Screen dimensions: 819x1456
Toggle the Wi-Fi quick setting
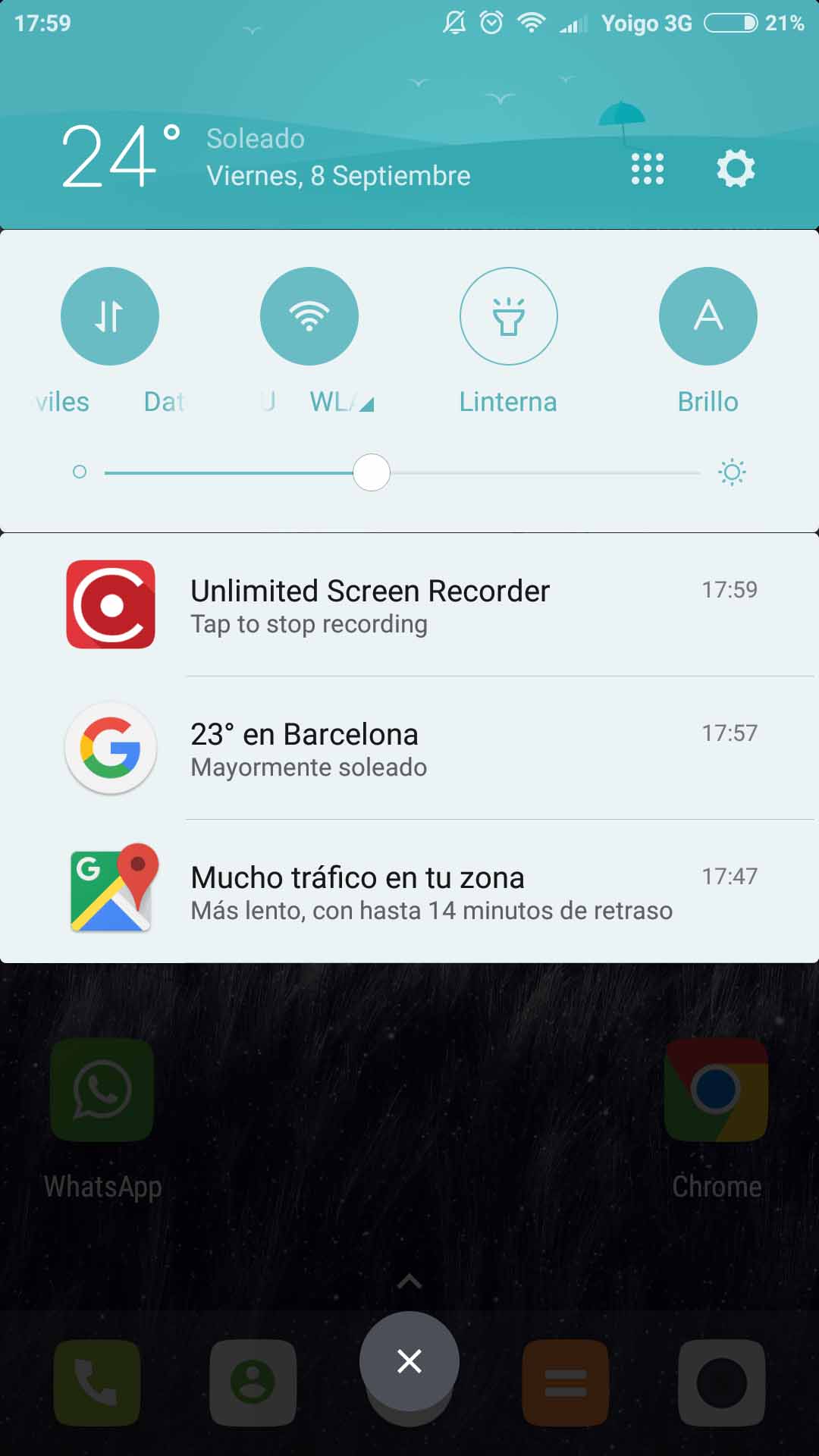pyautogui.click(x=309, y=316)
